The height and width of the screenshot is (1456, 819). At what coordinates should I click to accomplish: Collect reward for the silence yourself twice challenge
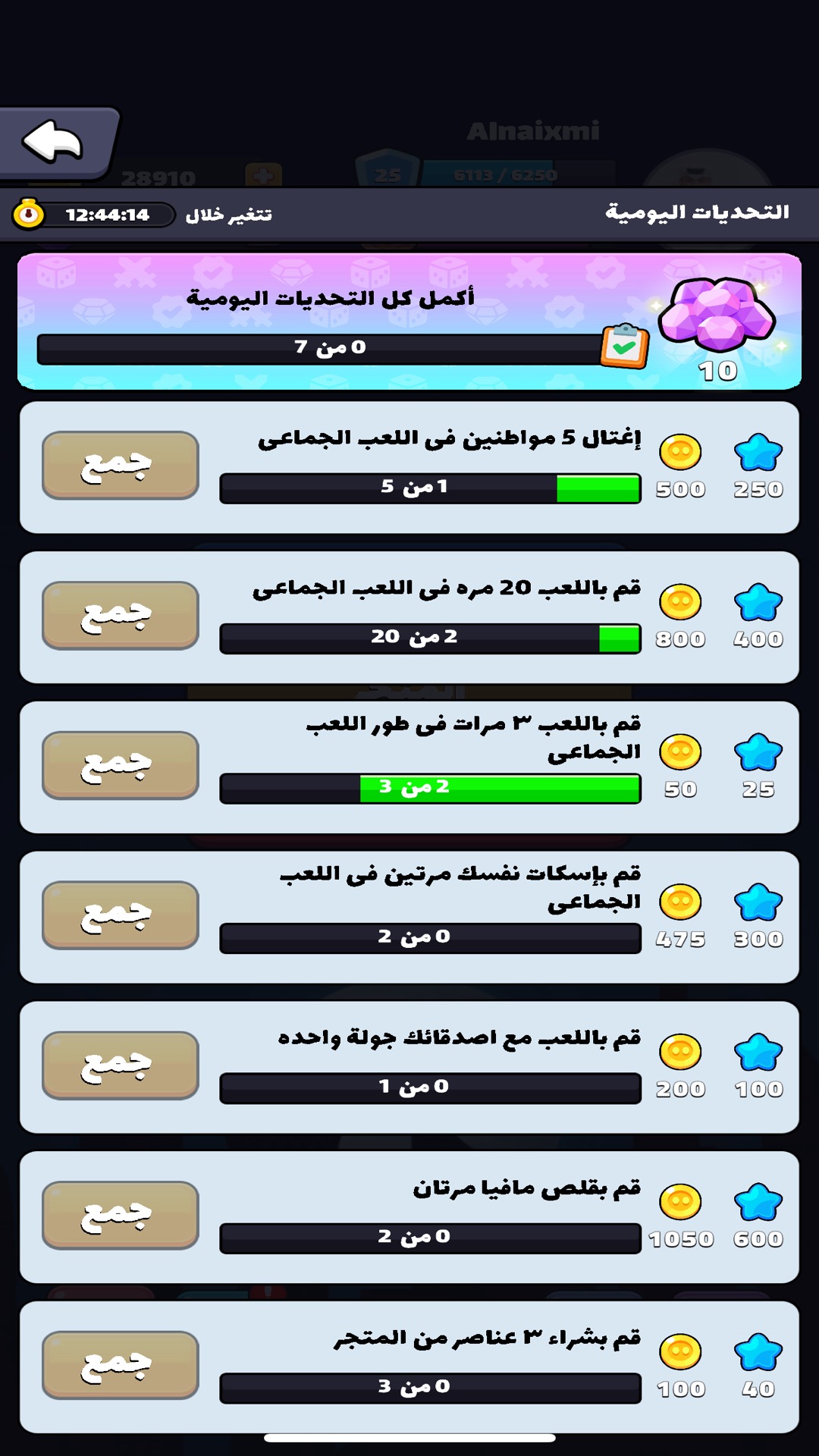(120, 915)
